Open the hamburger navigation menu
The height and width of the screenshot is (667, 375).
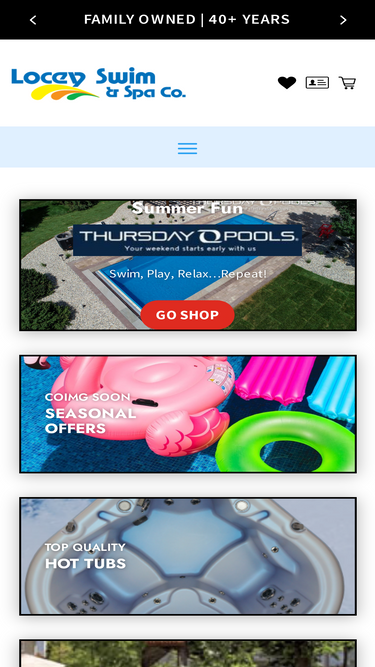pos(188,148)
